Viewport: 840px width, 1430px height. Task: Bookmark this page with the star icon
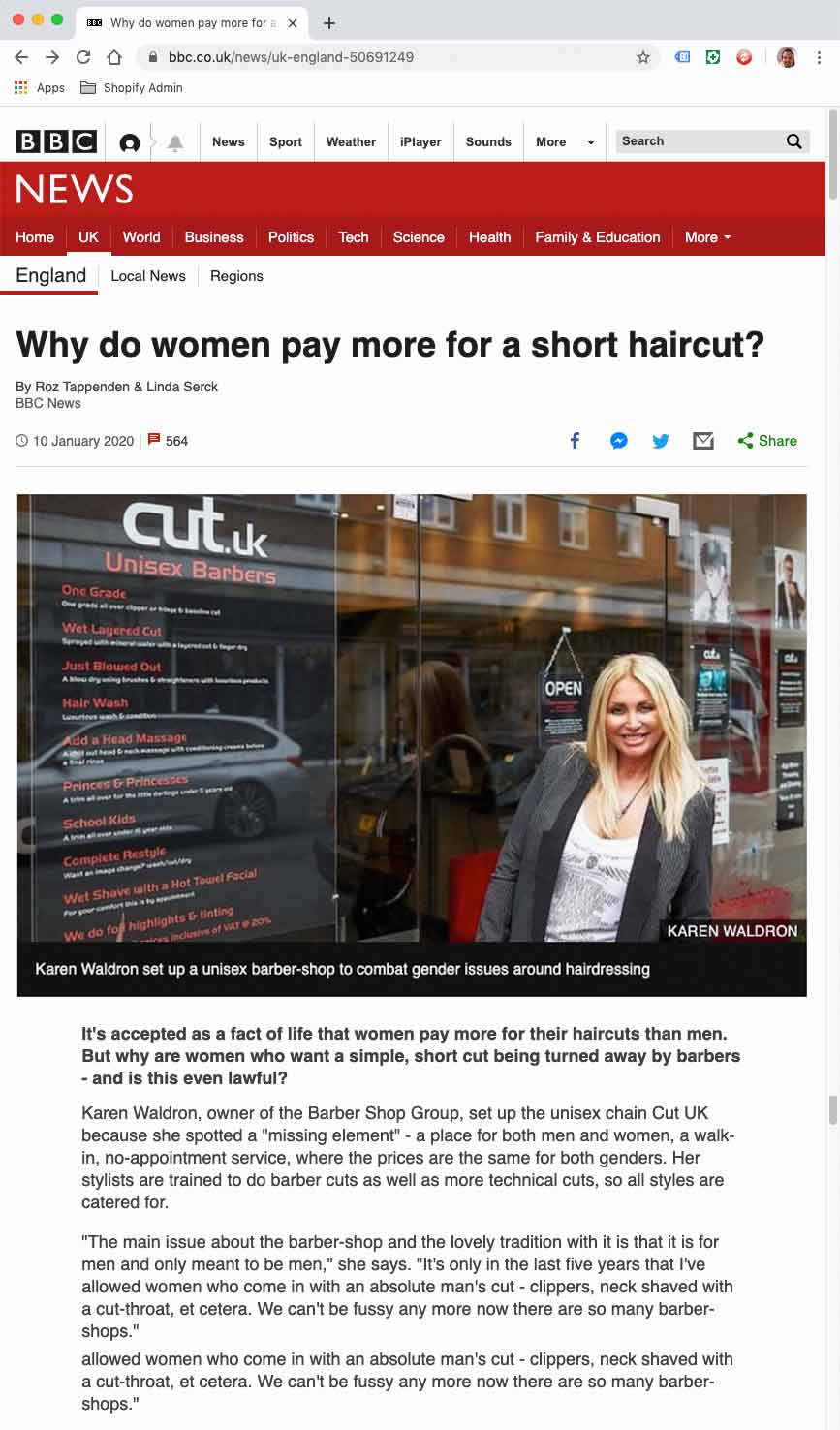643,57
